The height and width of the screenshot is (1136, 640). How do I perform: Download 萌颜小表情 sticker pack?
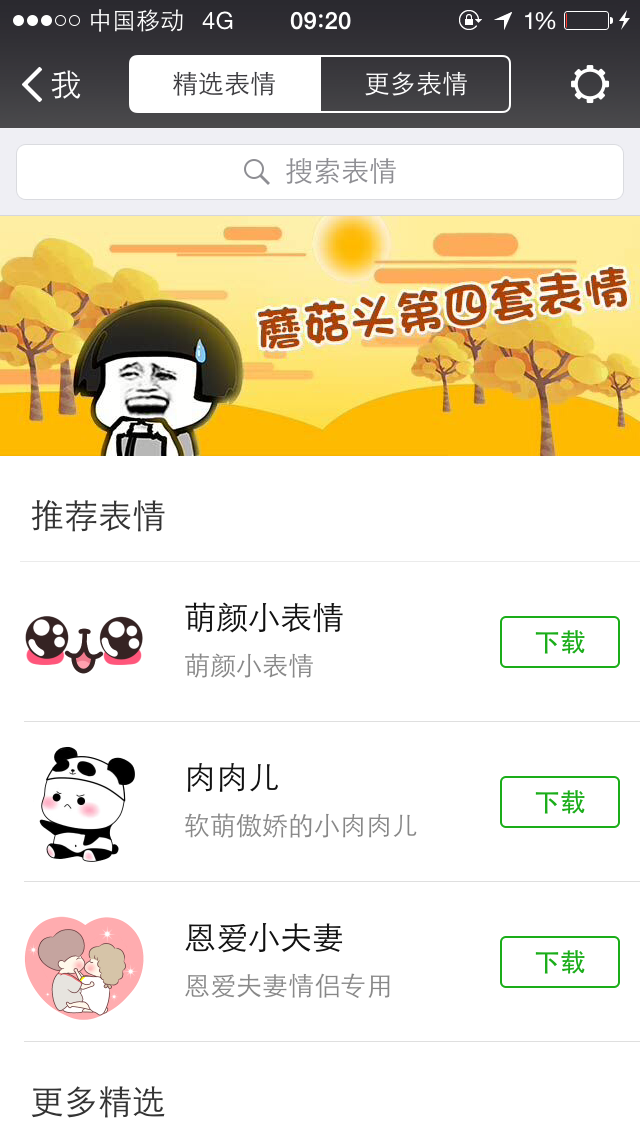pos(559,642)
